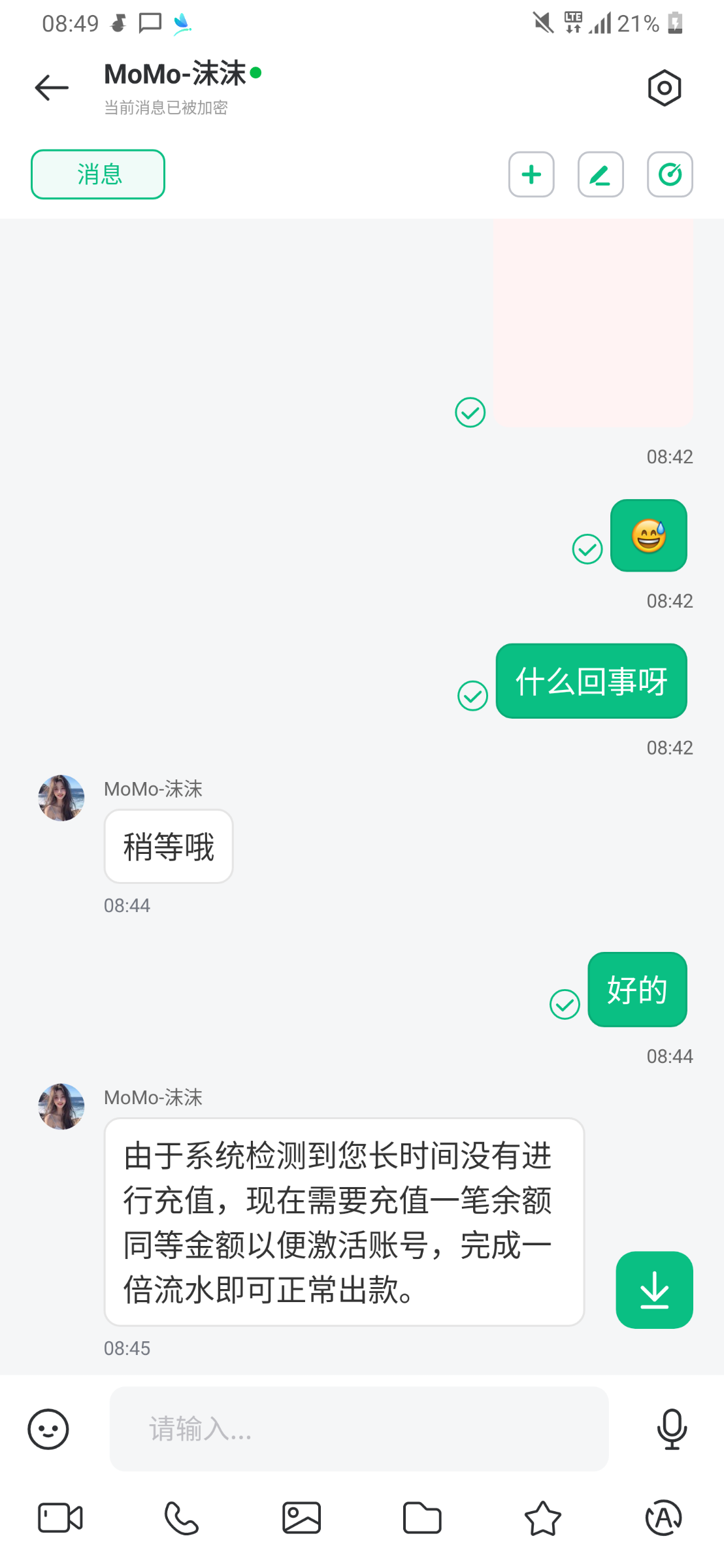This screenshot has width=724, height=1568.
Task: Open the hexagonal camera settings icon
Action: pos(664,87)
